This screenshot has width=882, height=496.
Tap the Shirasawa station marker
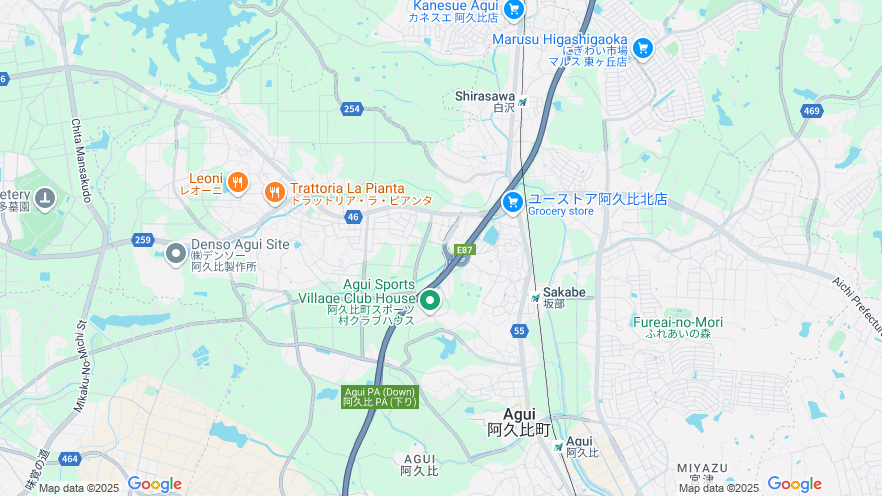(522, 101)
